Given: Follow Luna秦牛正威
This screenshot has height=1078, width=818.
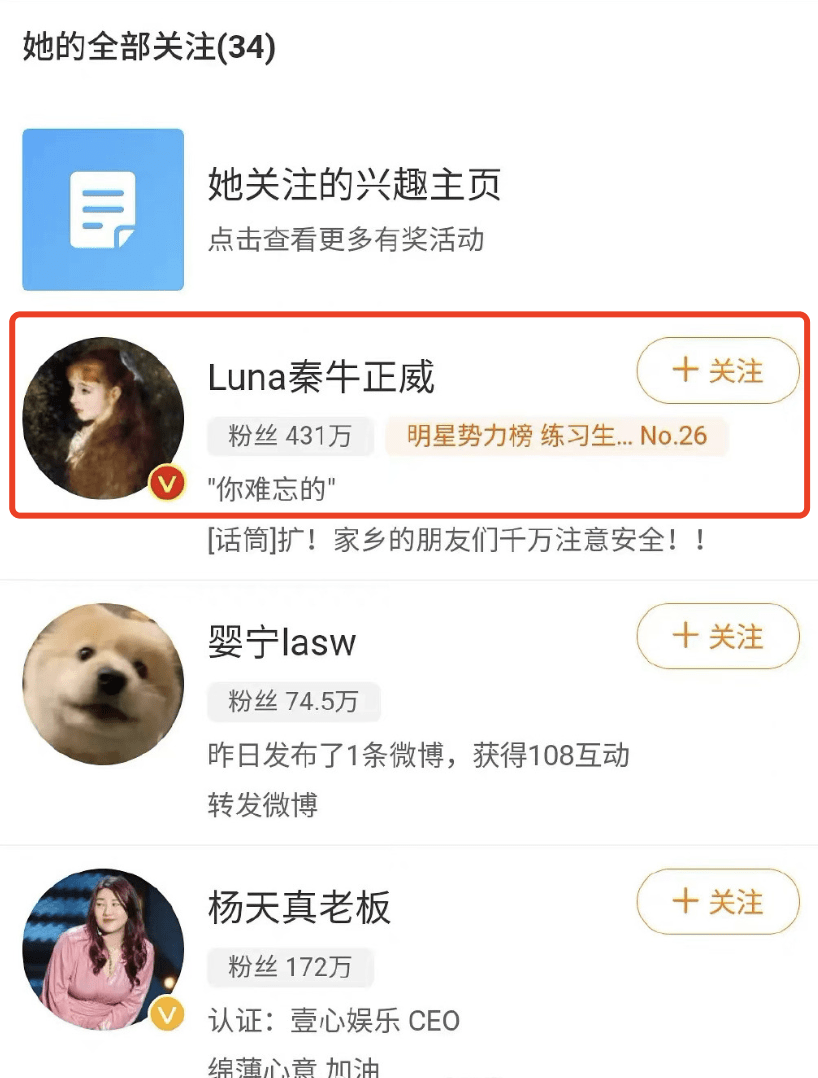Looking at the screenshot, I should [717, 371].
